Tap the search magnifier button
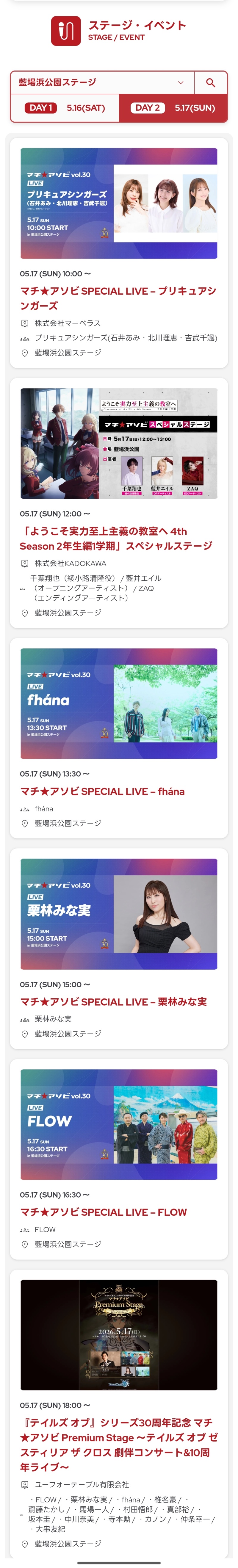The image size is (238, 1568). tap(210, 83)
